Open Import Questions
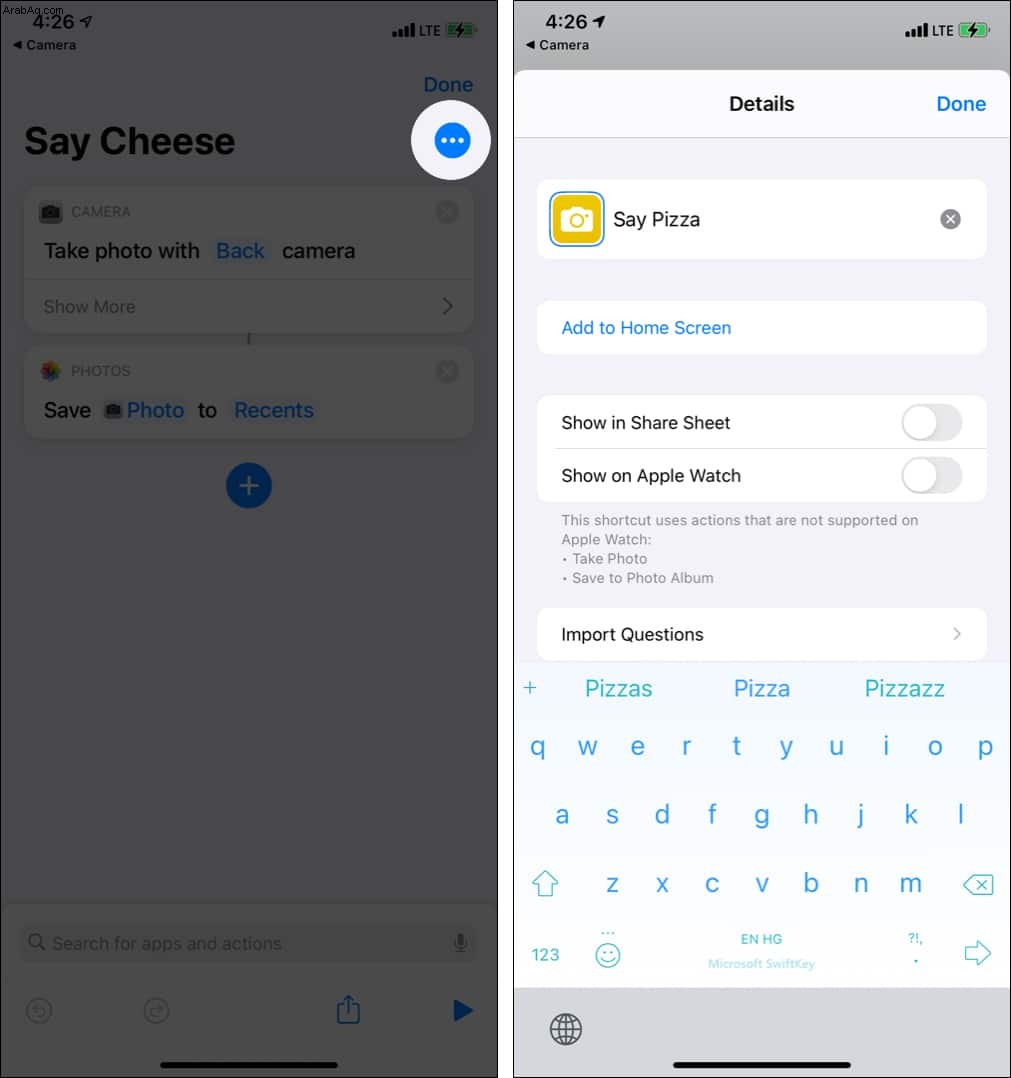 (761, 634)
